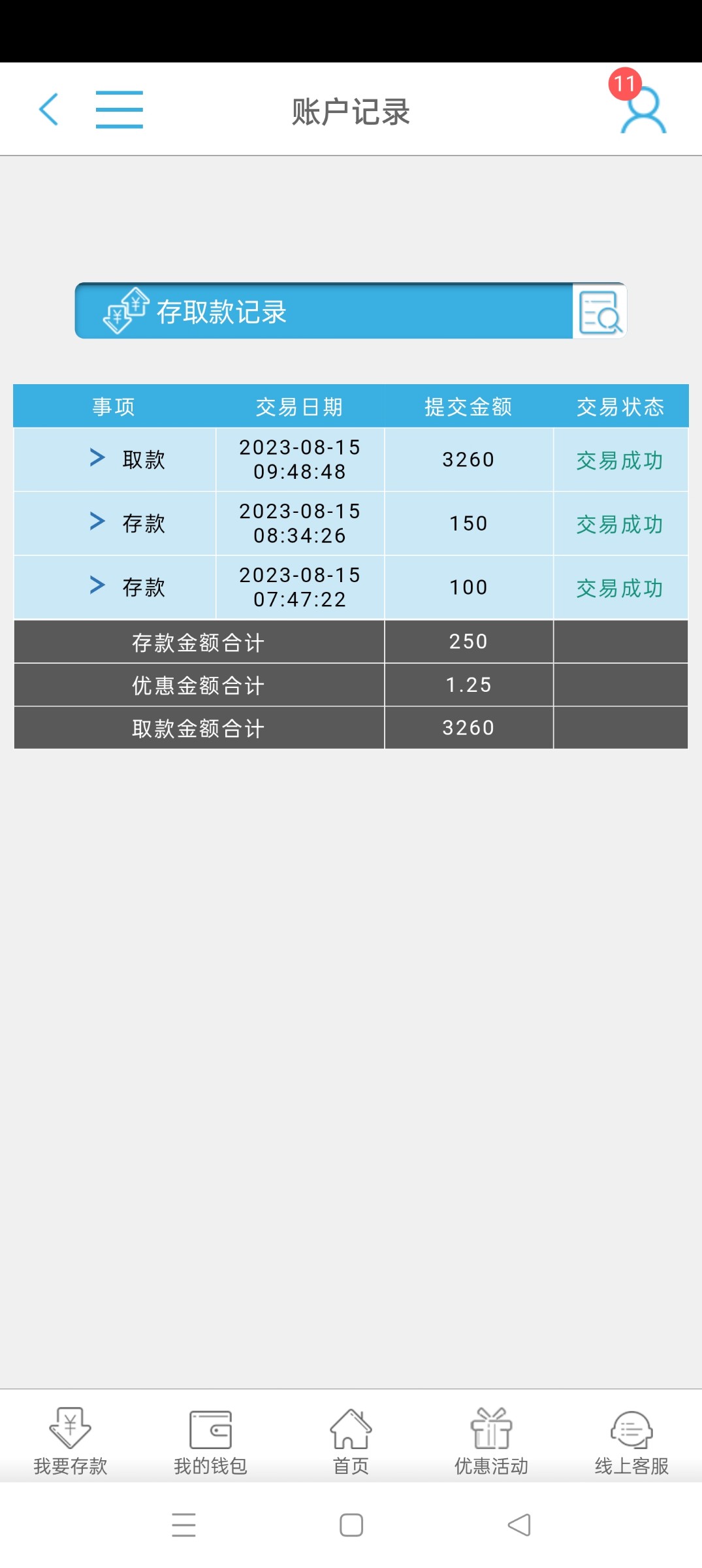Click the record search magnifier icon
This screenshot has width=702, height=1568.
click(599, 312)
